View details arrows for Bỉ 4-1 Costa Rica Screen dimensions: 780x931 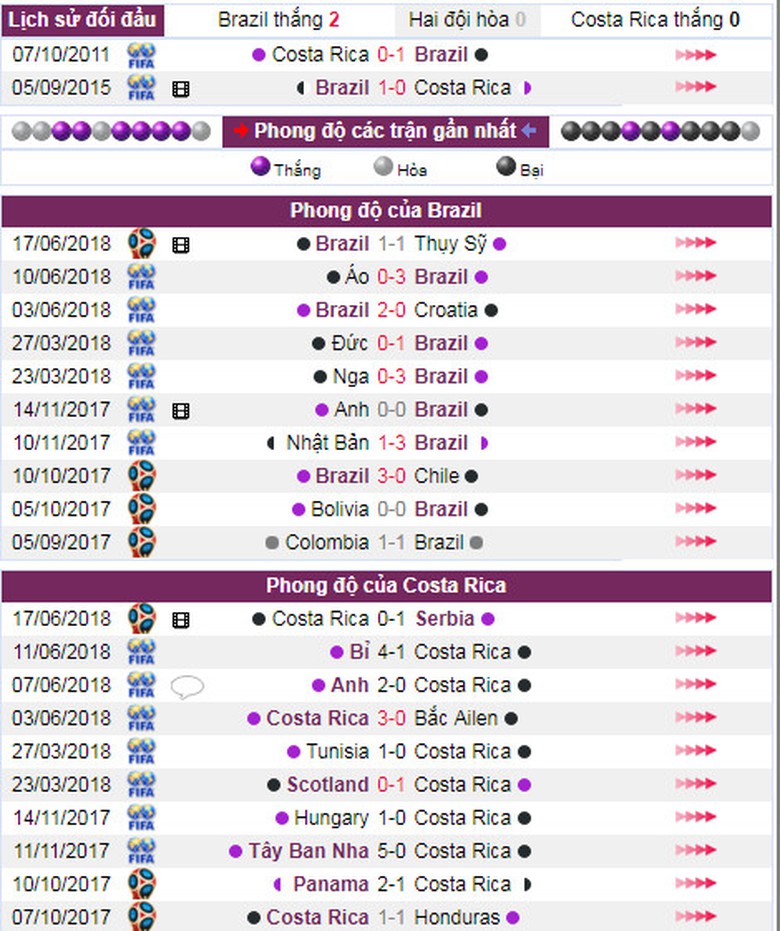click(695, 652)
